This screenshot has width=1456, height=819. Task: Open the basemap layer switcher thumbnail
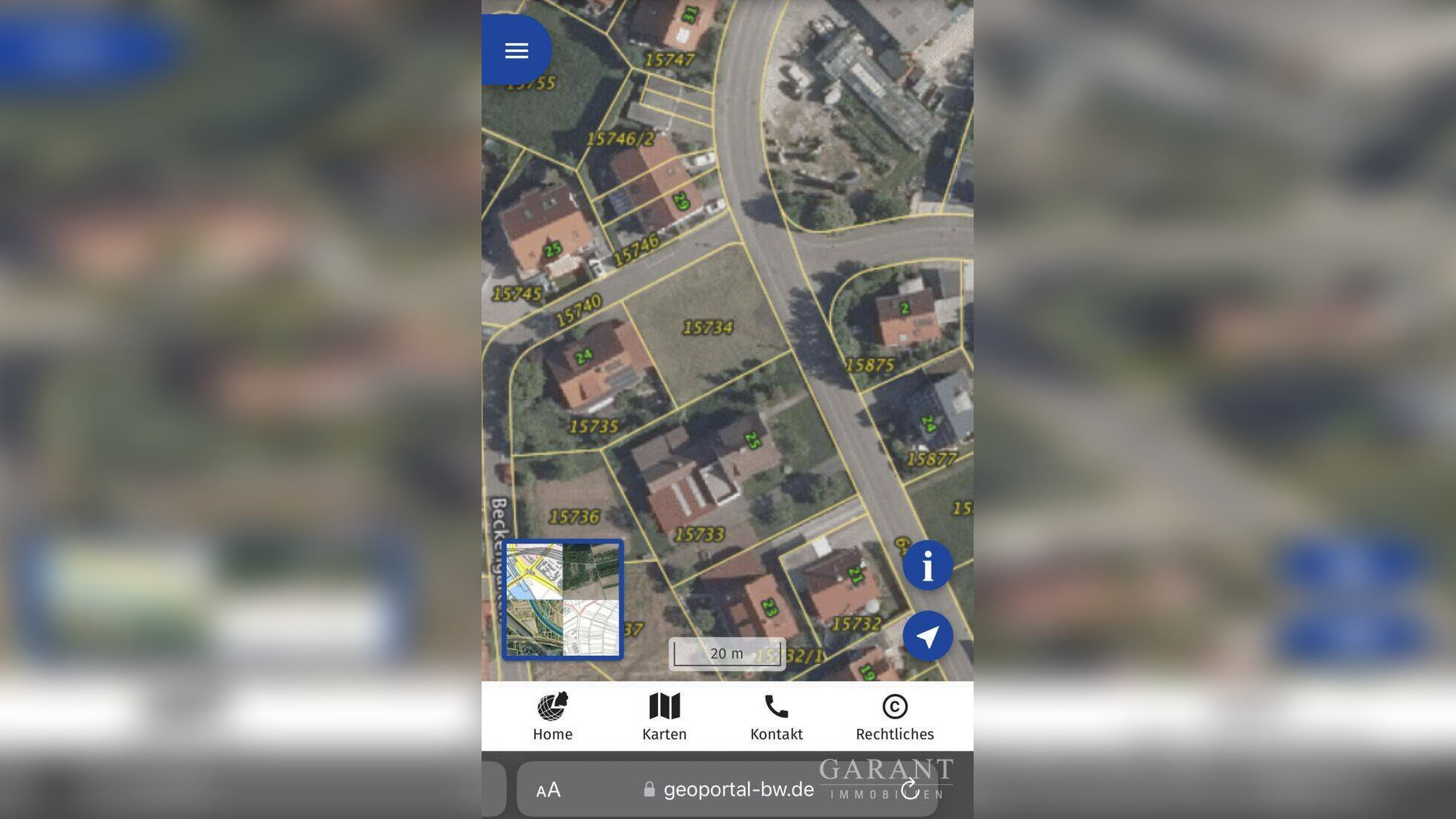pos(563,600)
